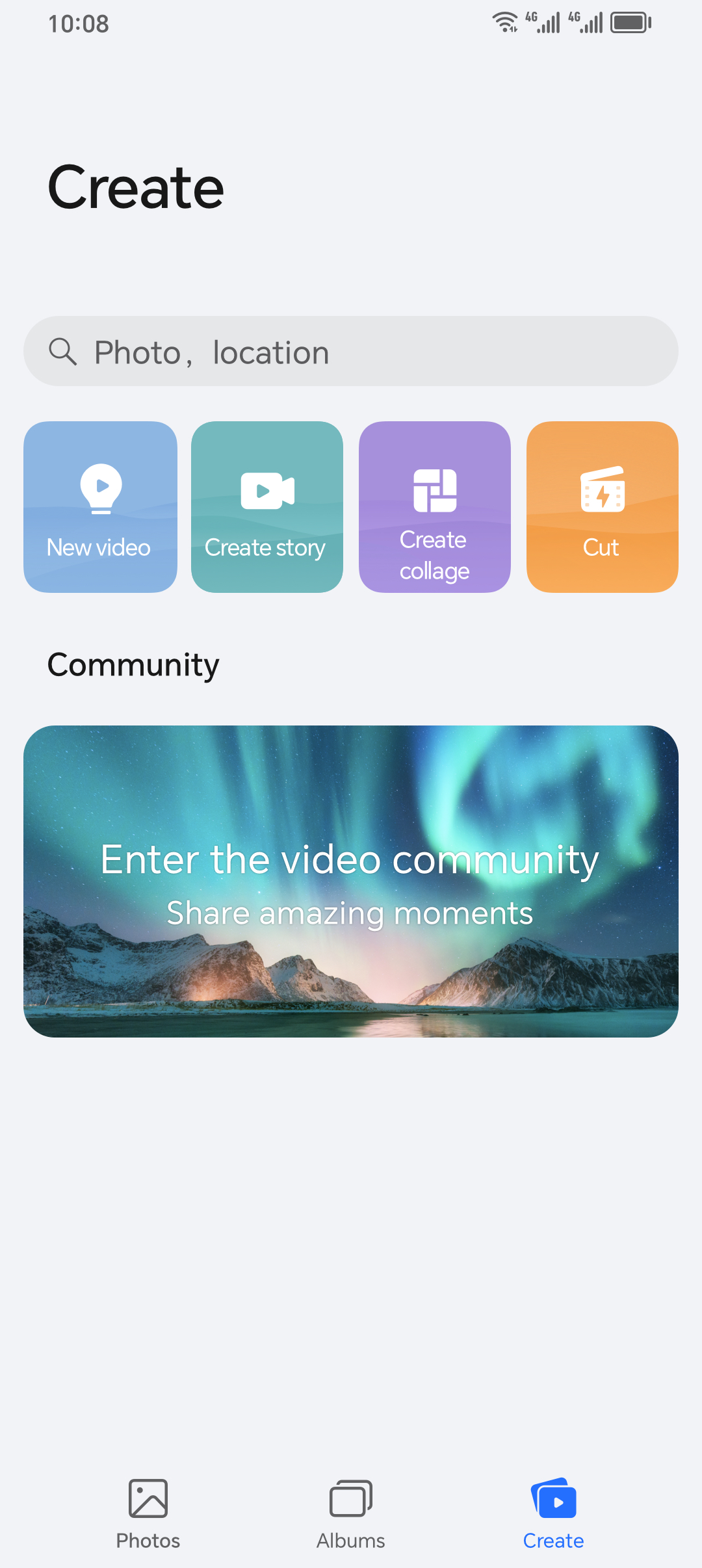Tap the Albums stacked icon
The image size is (702, 1568).
click(350, 1500)
